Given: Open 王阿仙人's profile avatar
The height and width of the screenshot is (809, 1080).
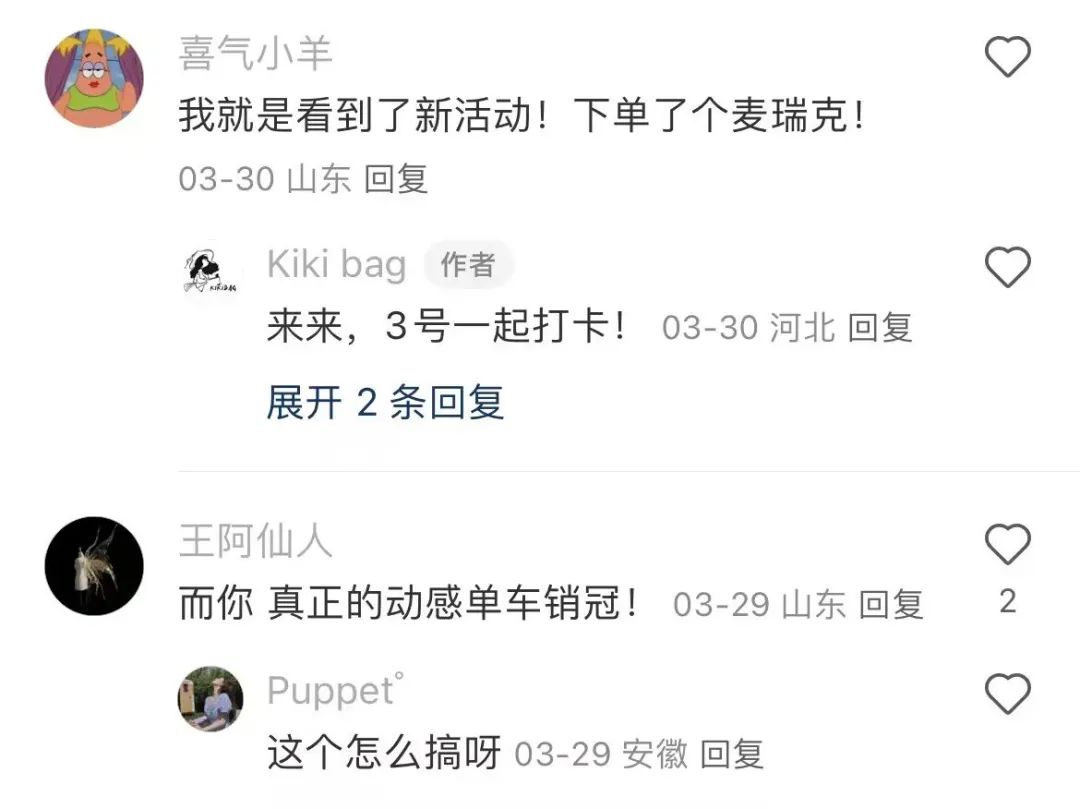Looking at the screenshot, I should pyautogui.click(x=94, y=565).
